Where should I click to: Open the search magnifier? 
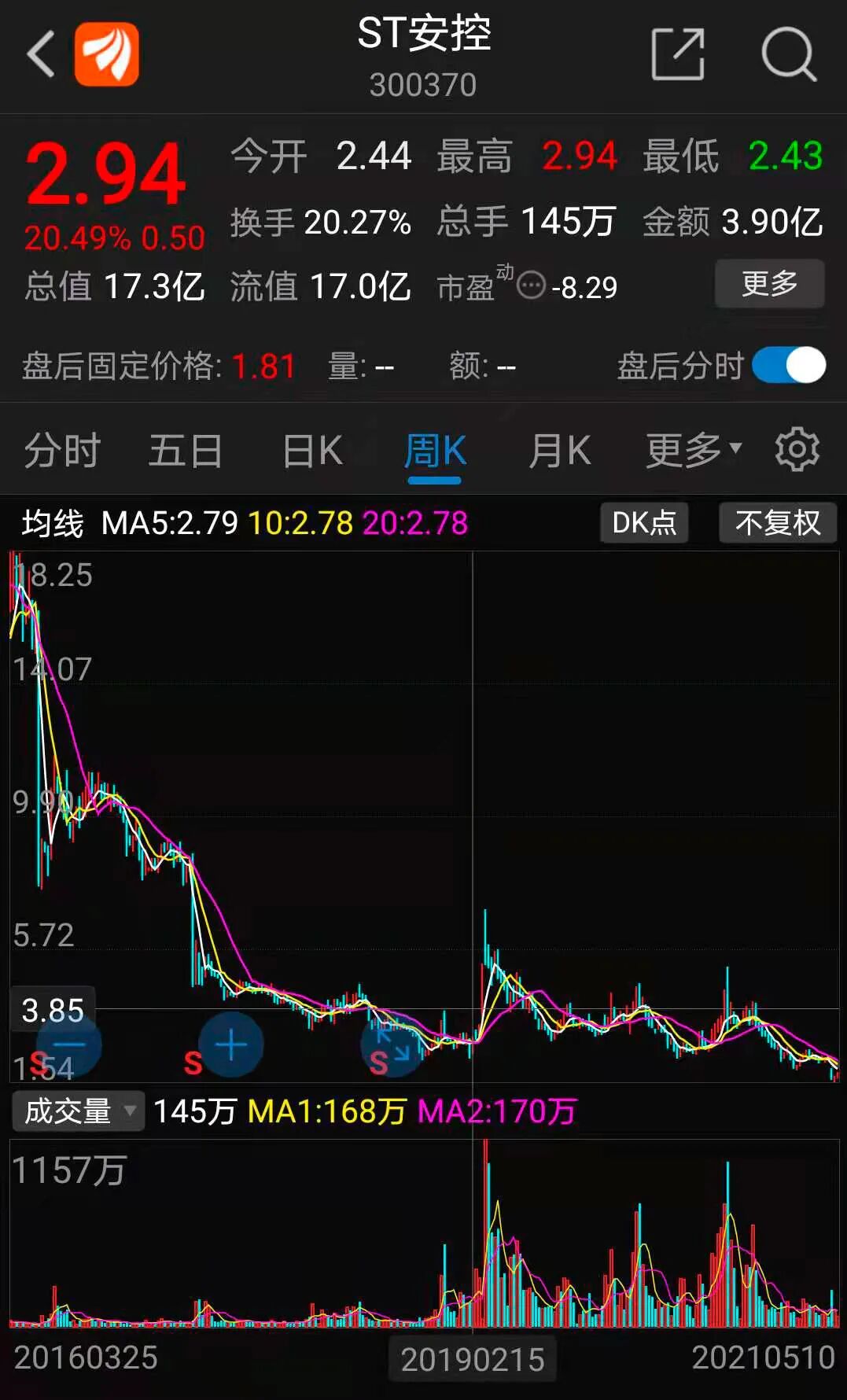[788, 54]
